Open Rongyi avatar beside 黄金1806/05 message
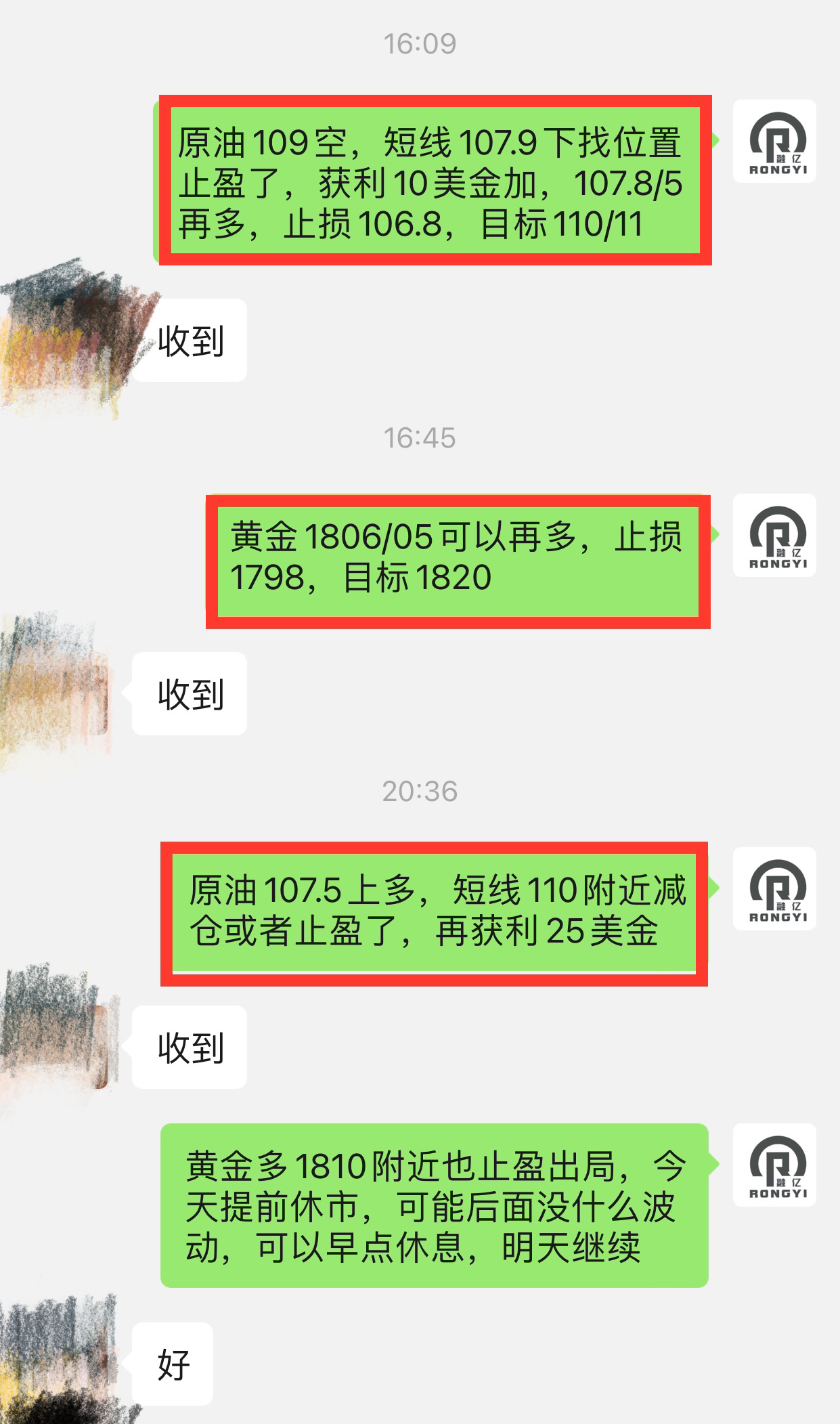Screen dimensions: 840x1424 774,535
